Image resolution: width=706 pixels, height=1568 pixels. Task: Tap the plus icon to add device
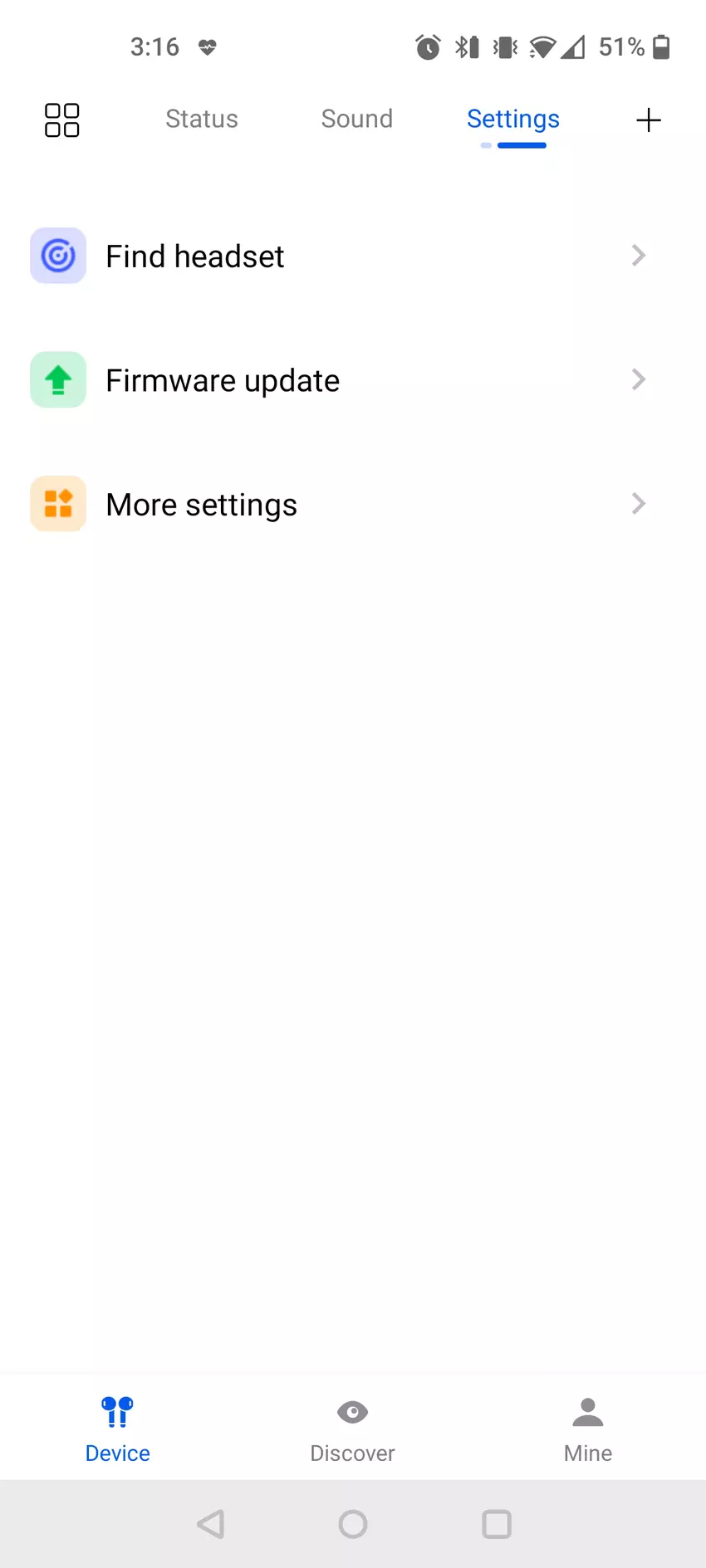[649, 120]
